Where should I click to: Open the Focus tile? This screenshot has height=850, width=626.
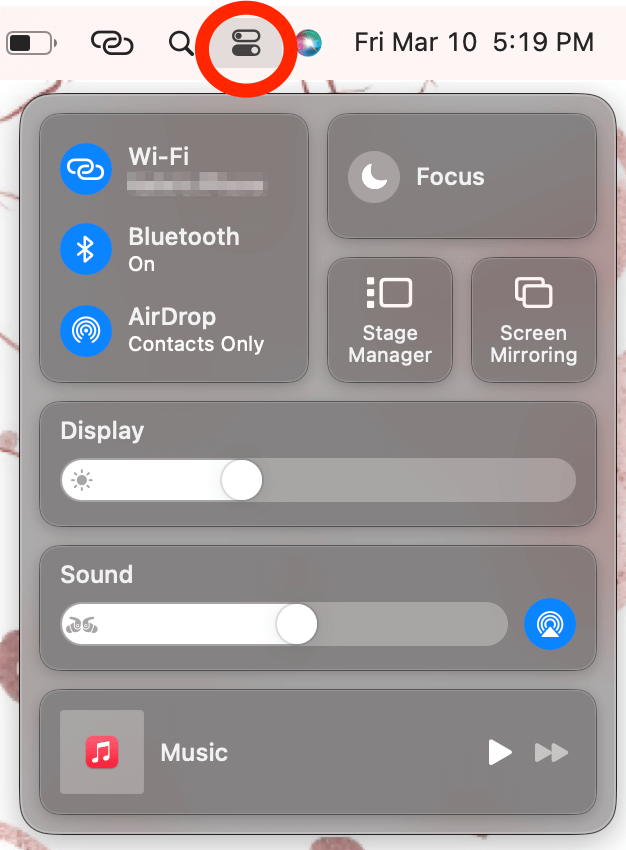coord(462,177)
